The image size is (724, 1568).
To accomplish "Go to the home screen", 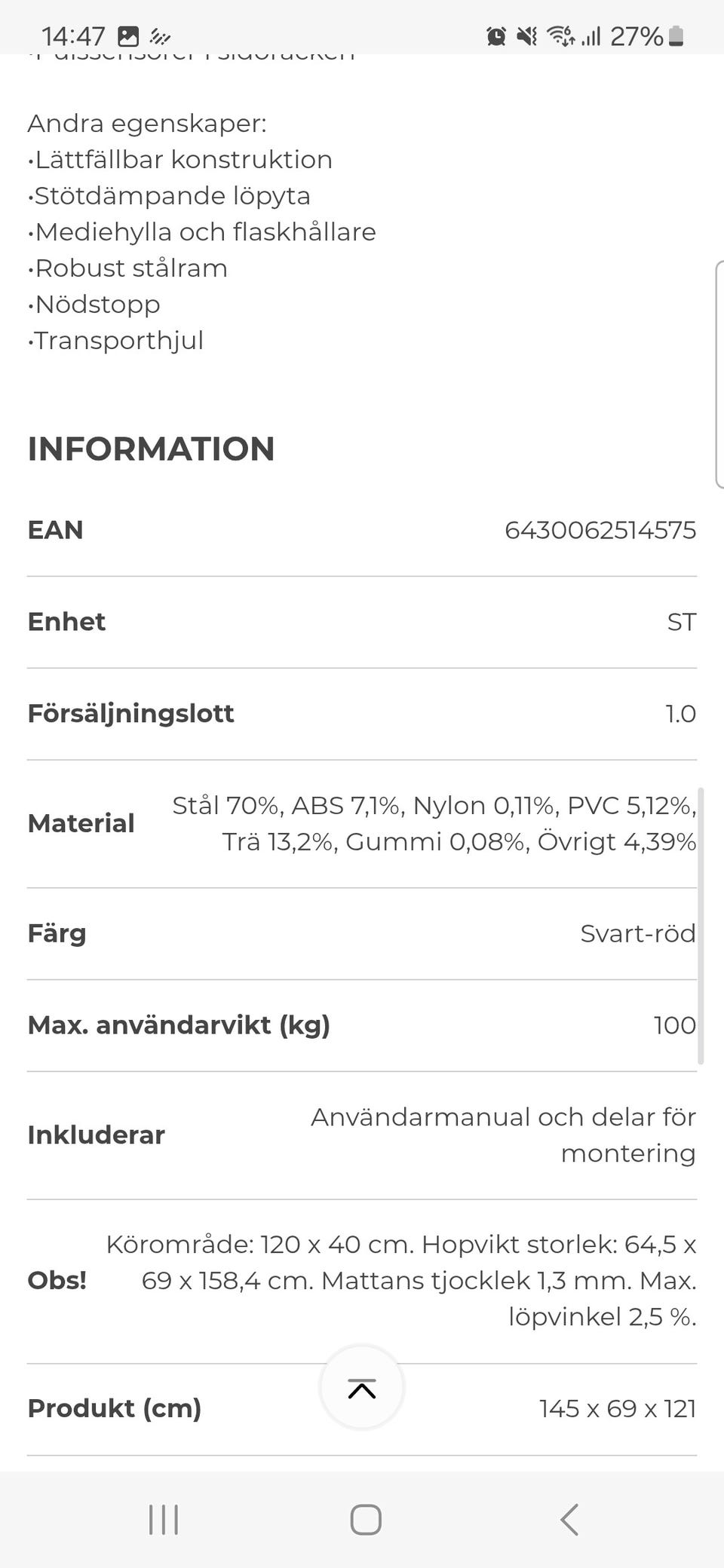I will (366, 1519).
